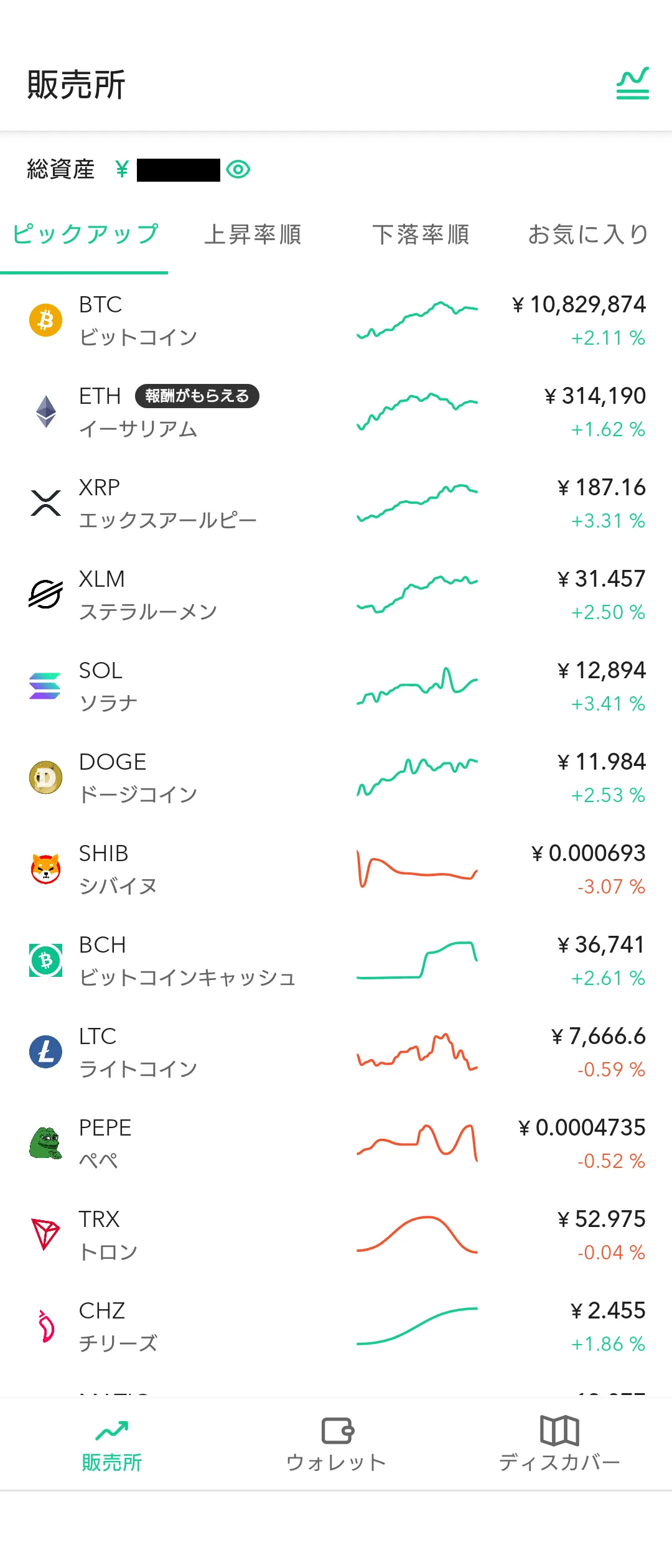Open CHZ チリーズ row
Image resolution: width=672 pixels, height=1568 pixels.
pos(336,1327)
